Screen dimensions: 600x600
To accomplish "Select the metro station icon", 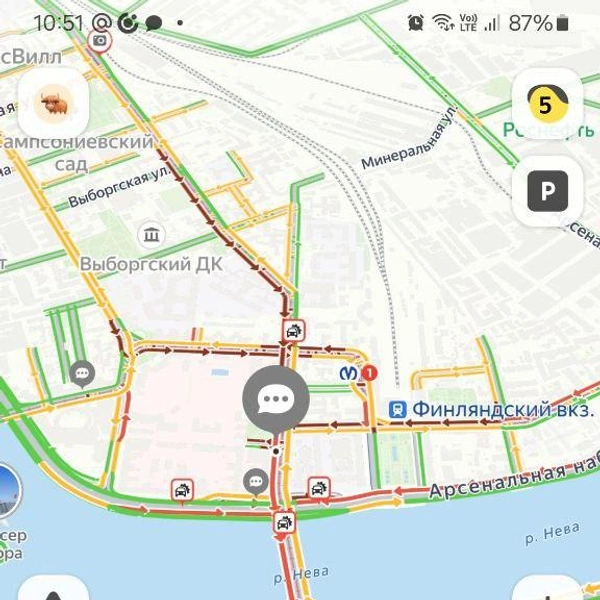I will (x=347, y=373).
